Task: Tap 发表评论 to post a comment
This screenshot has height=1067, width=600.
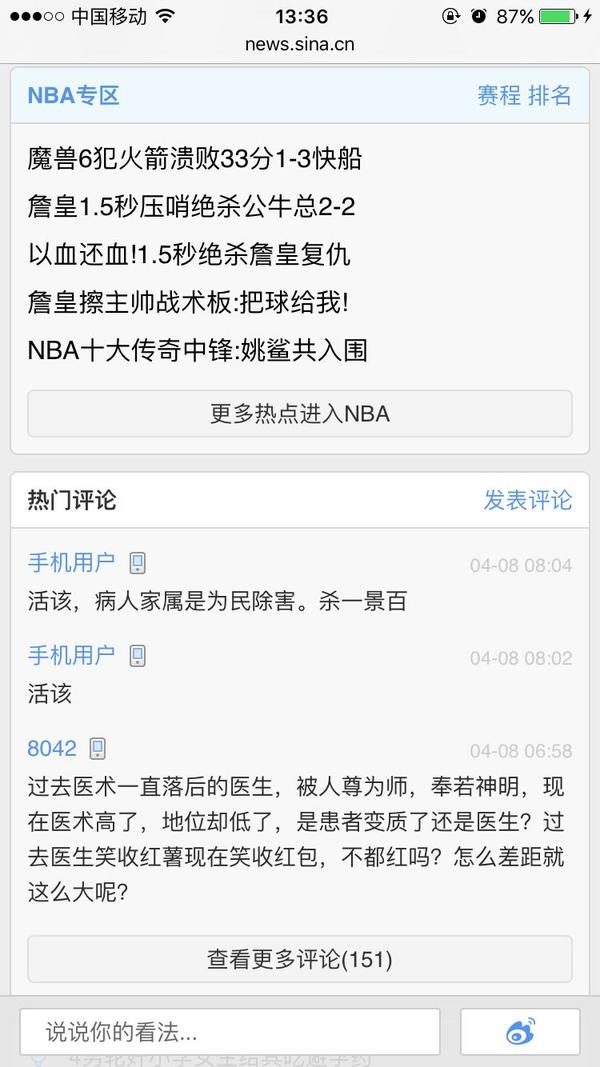Action: [528, 500]
